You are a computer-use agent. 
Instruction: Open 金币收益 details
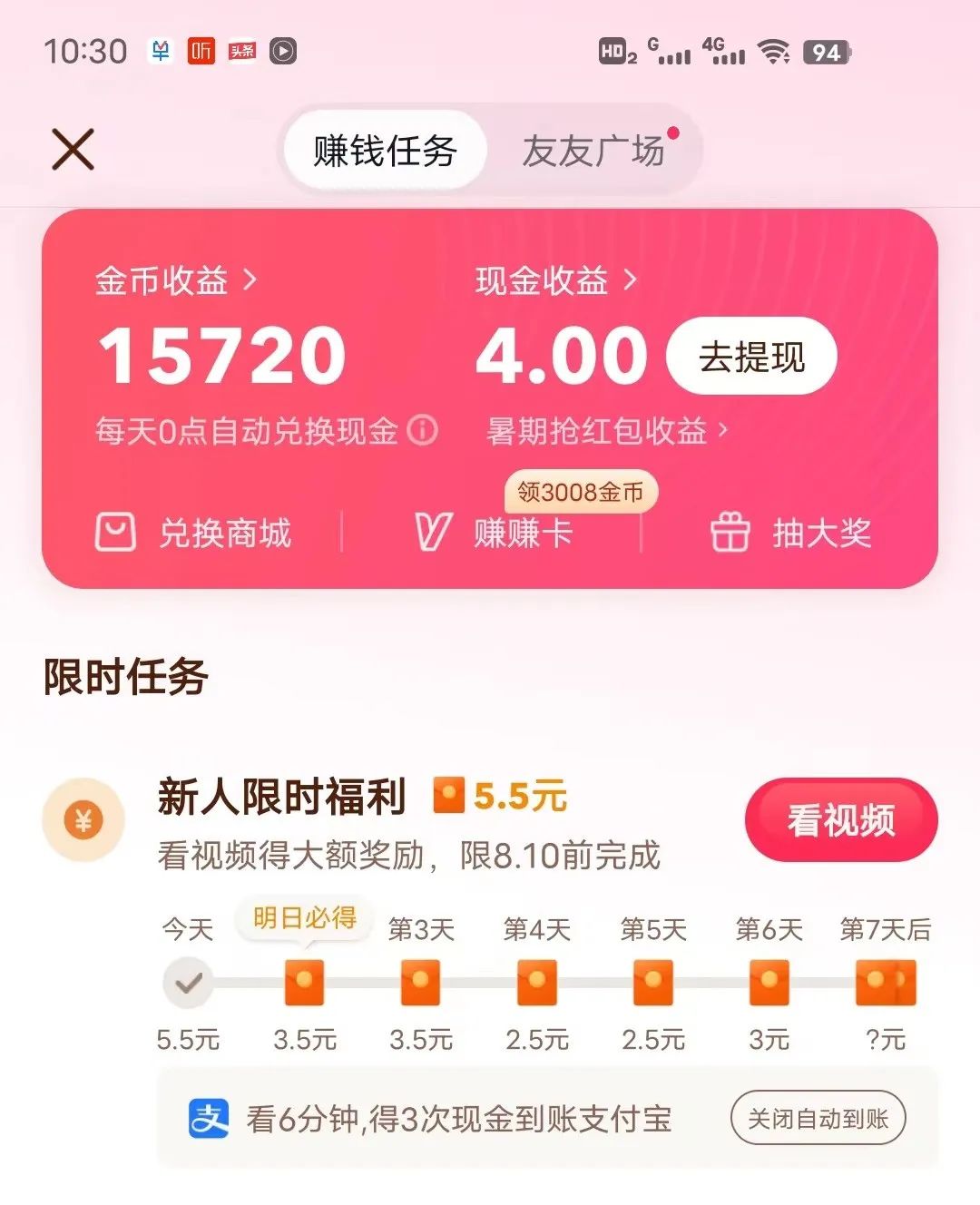point(175,280)
